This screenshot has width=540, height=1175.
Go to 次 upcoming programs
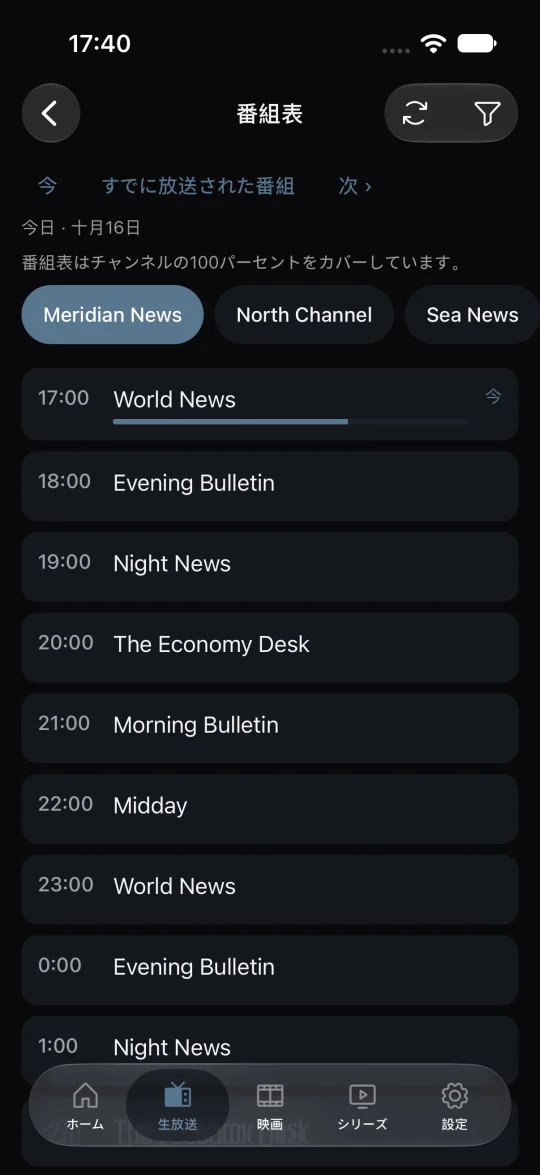[355, 186]
